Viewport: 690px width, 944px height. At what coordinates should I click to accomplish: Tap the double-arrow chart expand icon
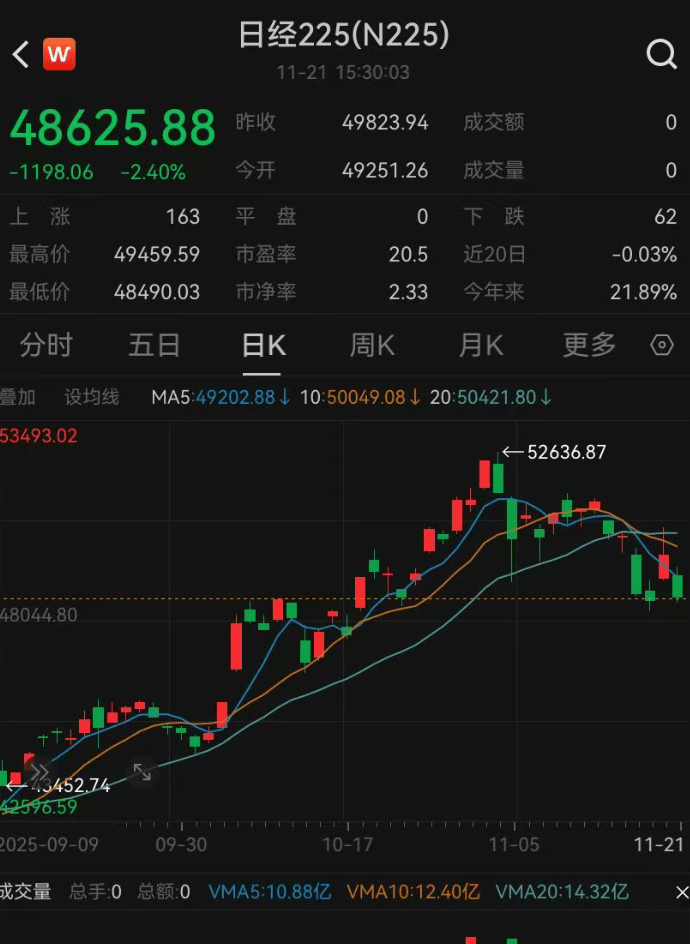click(38, 772)
